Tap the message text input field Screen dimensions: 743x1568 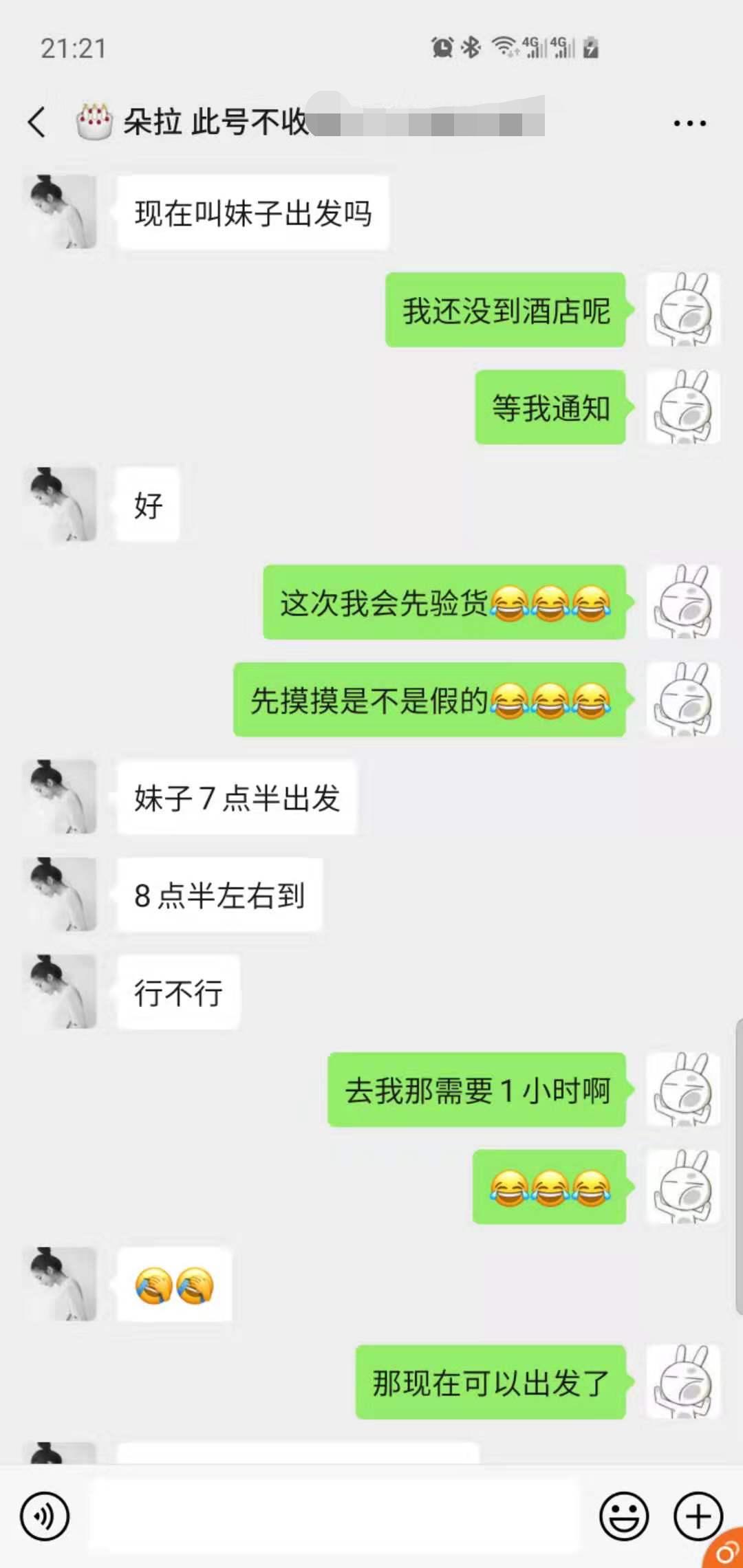pyautogui.click(x=334, y=1516)
